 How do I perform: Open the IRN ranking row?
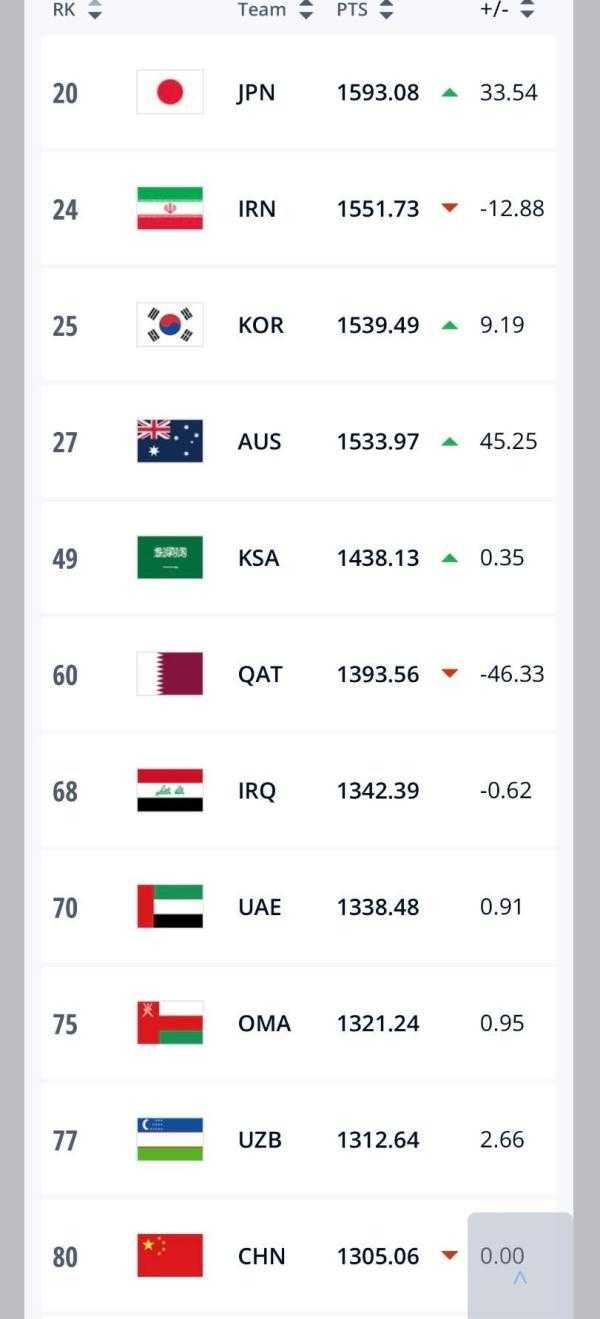(298, 209)
